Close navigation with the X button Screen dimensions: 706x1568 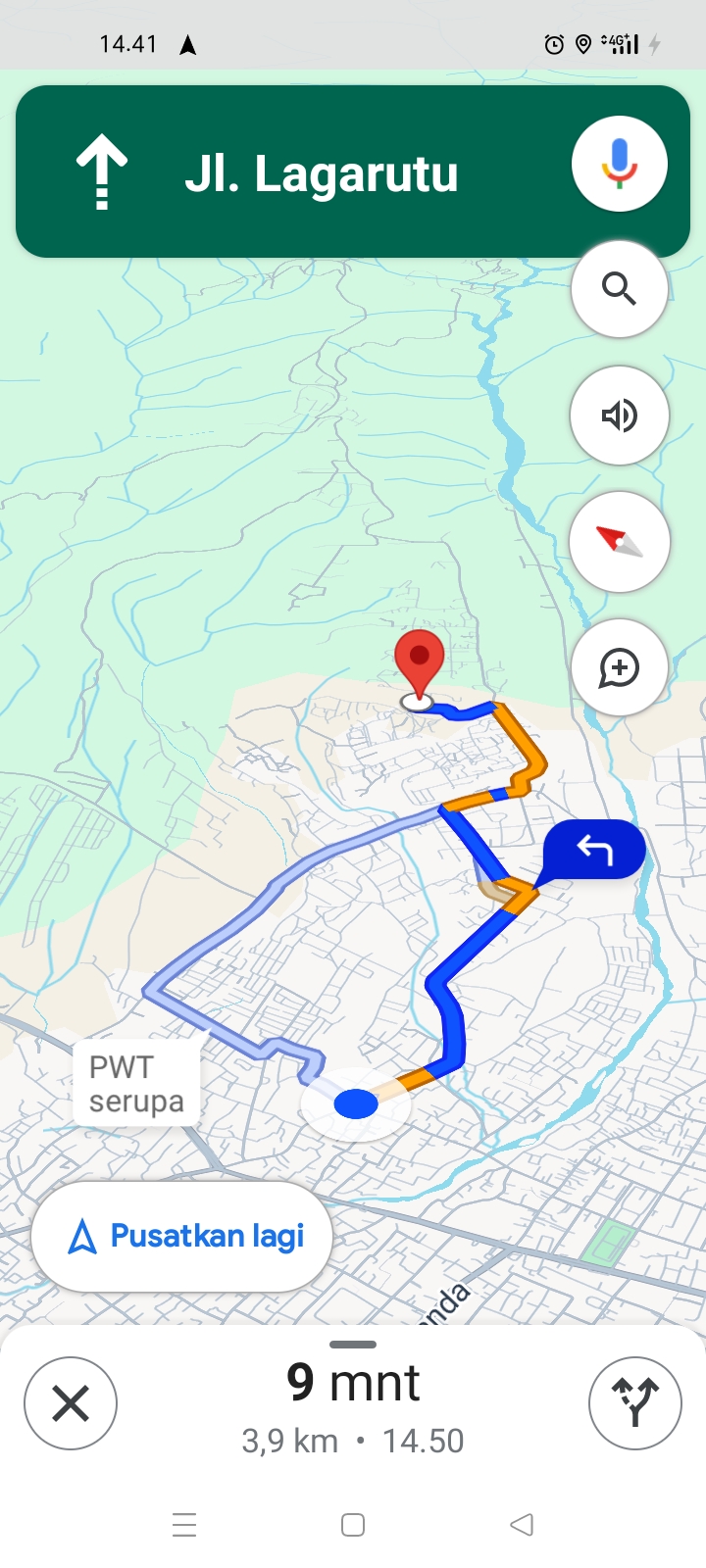point(71,1403)
